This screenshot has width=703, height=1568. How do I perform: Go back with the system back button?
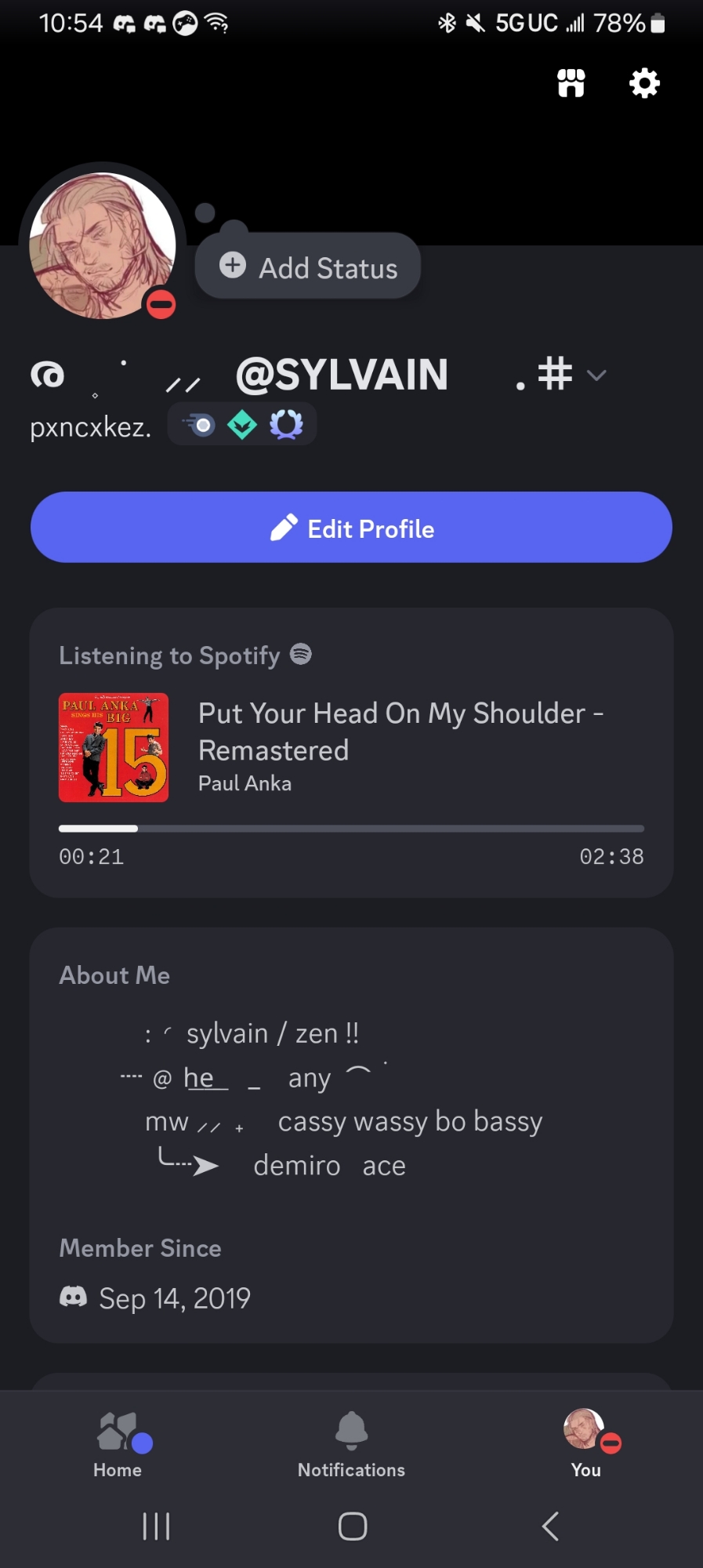pyautogui.click(x=550, y=1526)
